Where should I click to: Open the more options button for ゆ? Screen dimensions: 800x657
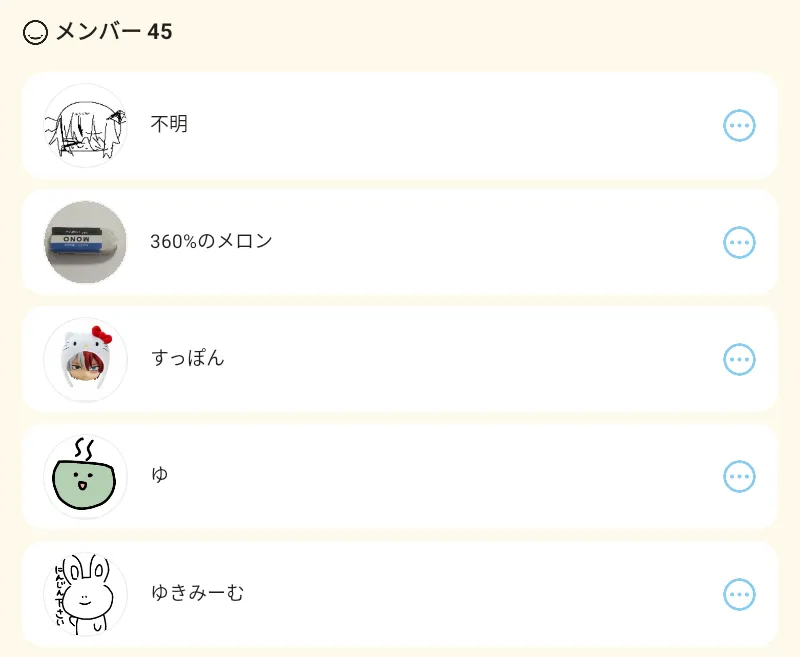(x=739, y=476)
